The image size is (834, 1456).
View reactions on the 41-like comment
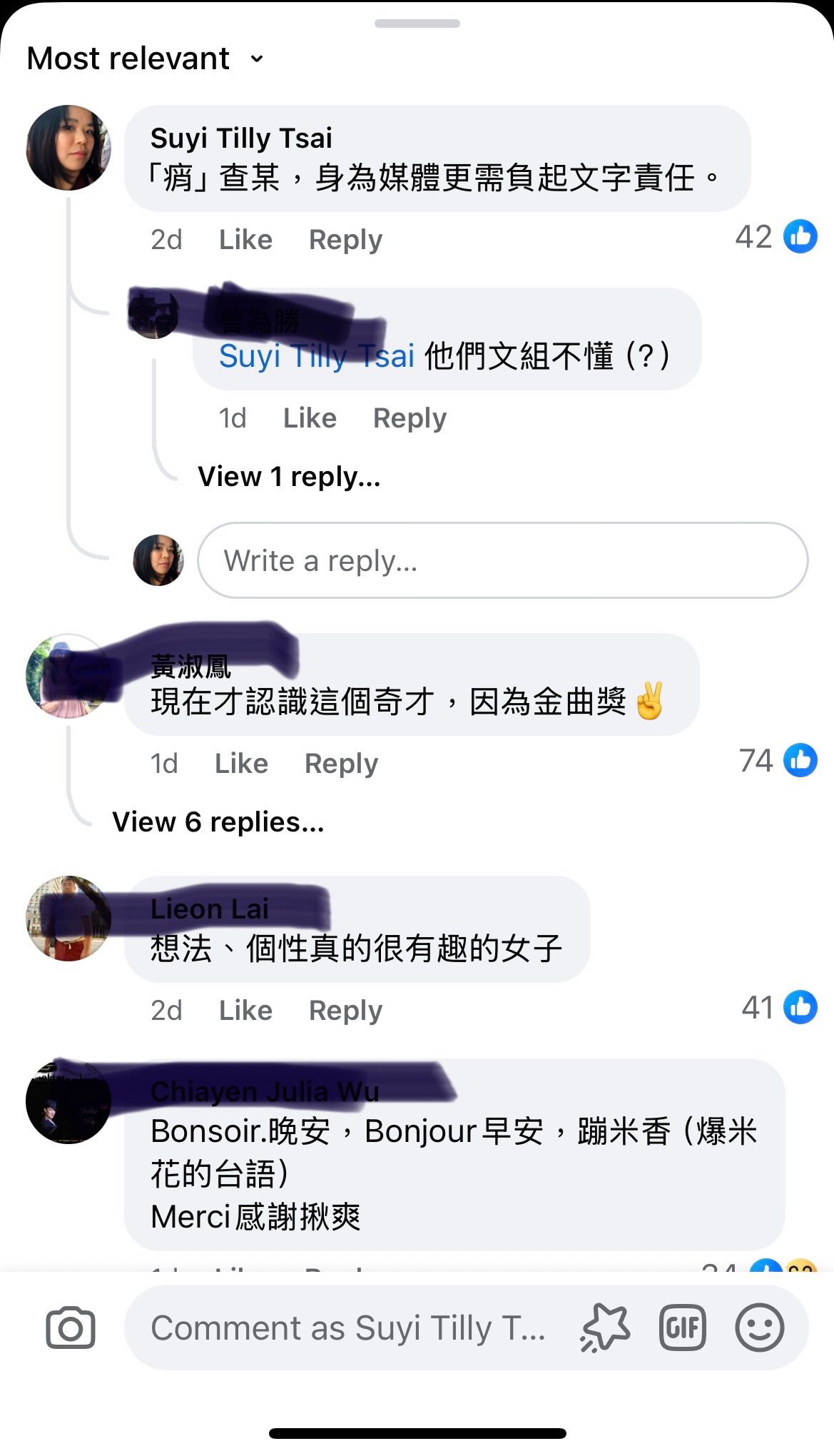(x=779, y=1008)
